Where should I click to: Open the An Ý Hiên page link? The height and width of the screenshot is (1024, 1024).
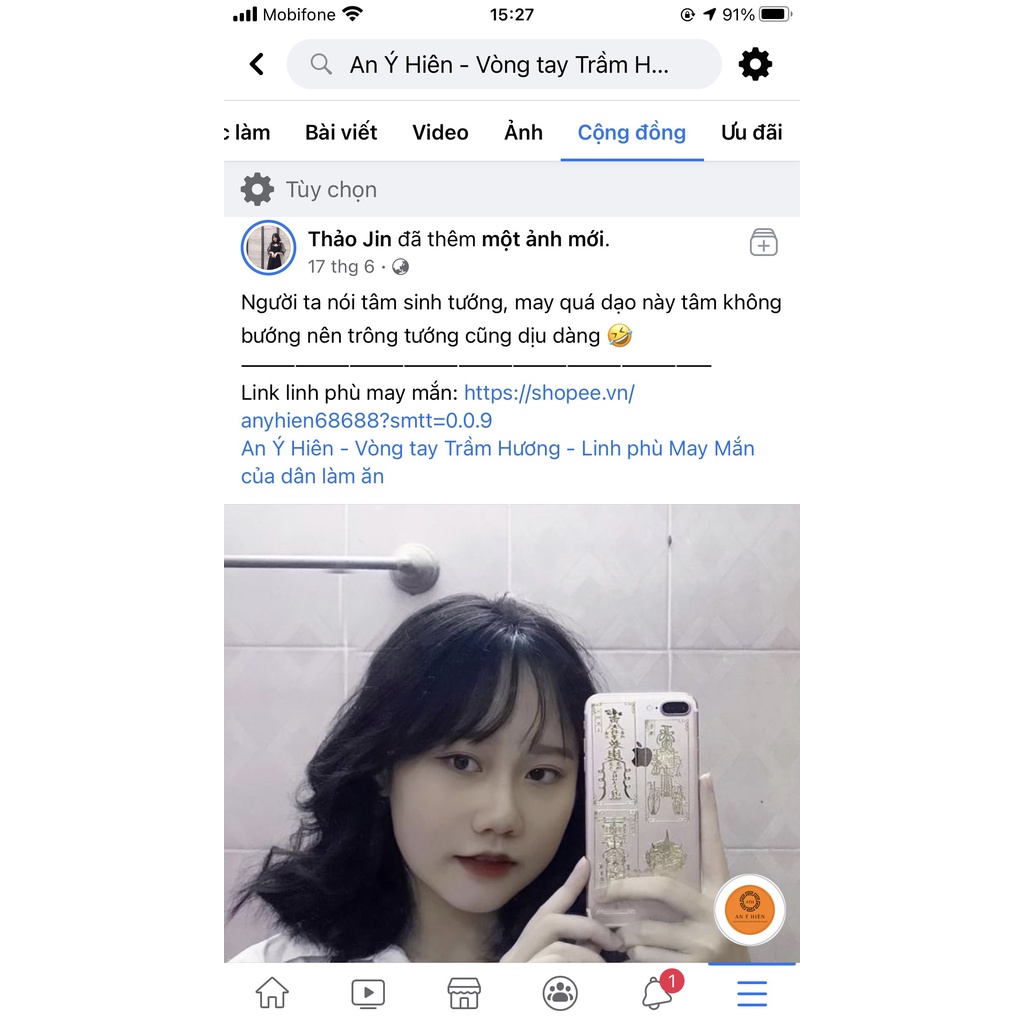pyautogui.click(x=498, y=462)
